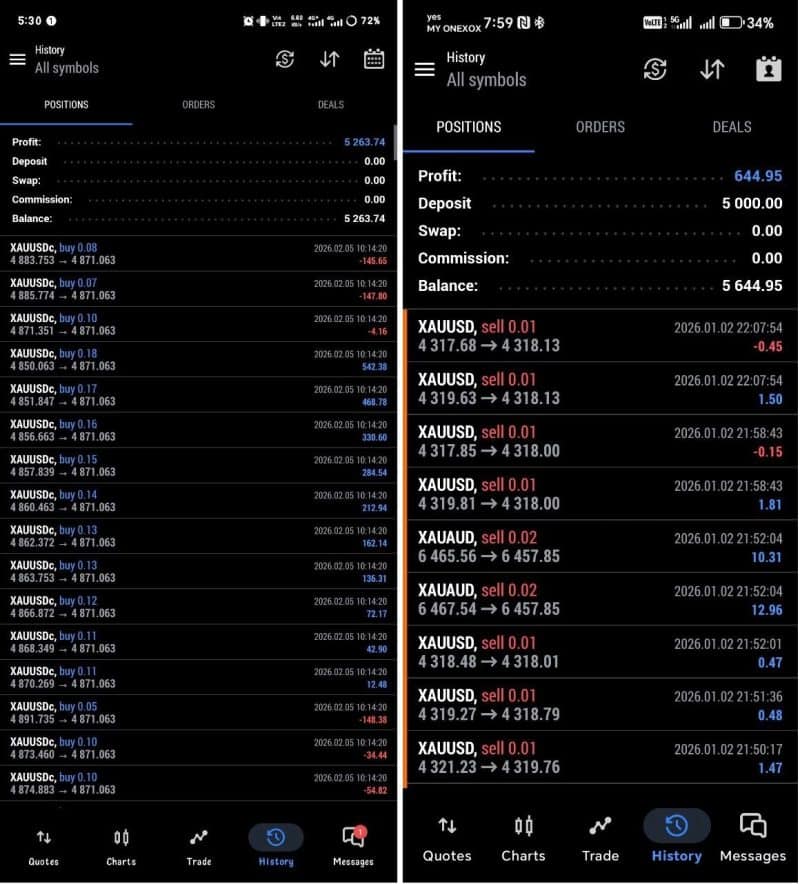
Task: Open the hamburger navigation menu
Action: click(x=18, y=58)
